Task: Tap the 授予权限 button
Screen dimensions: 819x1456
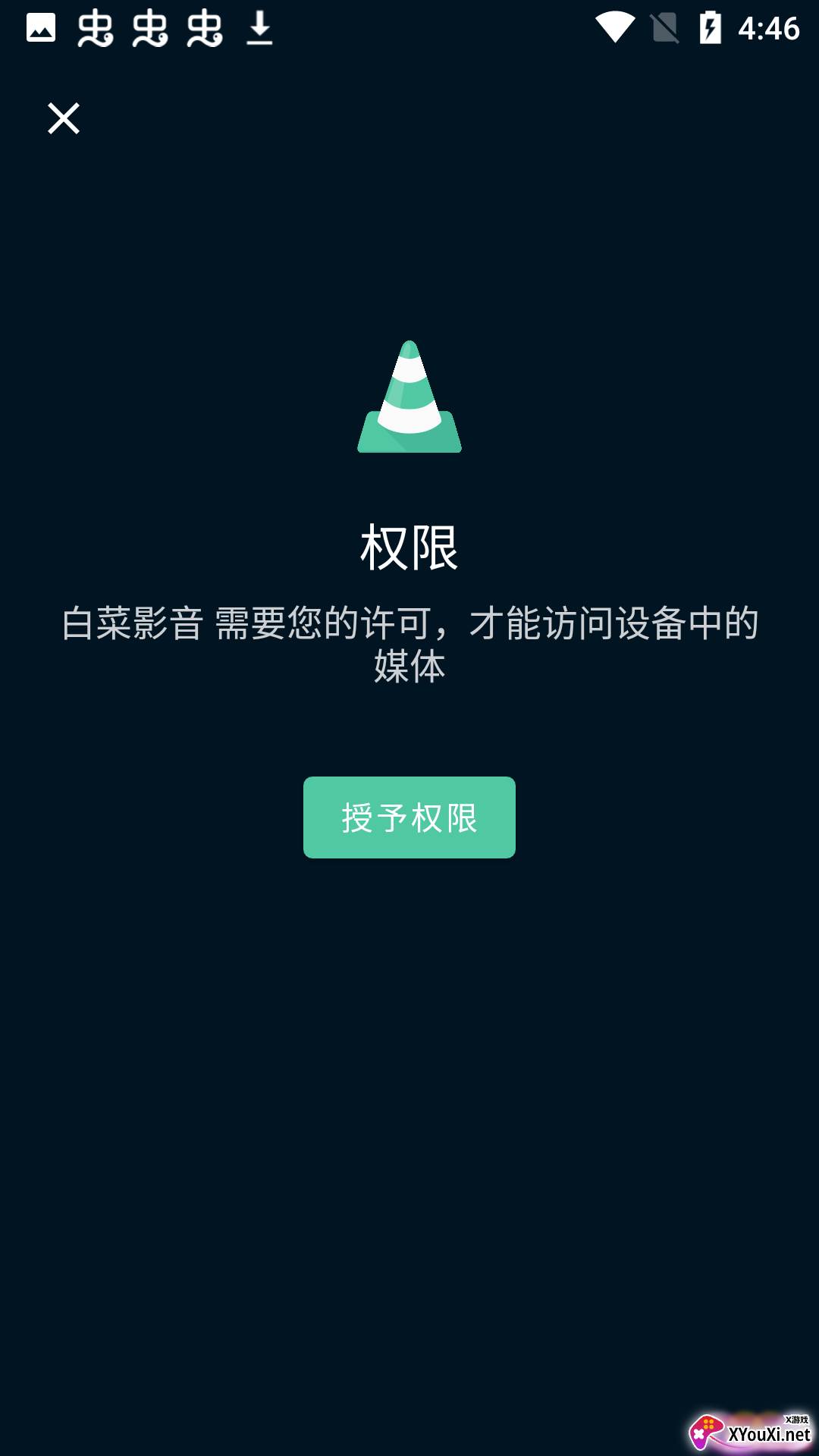Action: click(x=409, y=817)
